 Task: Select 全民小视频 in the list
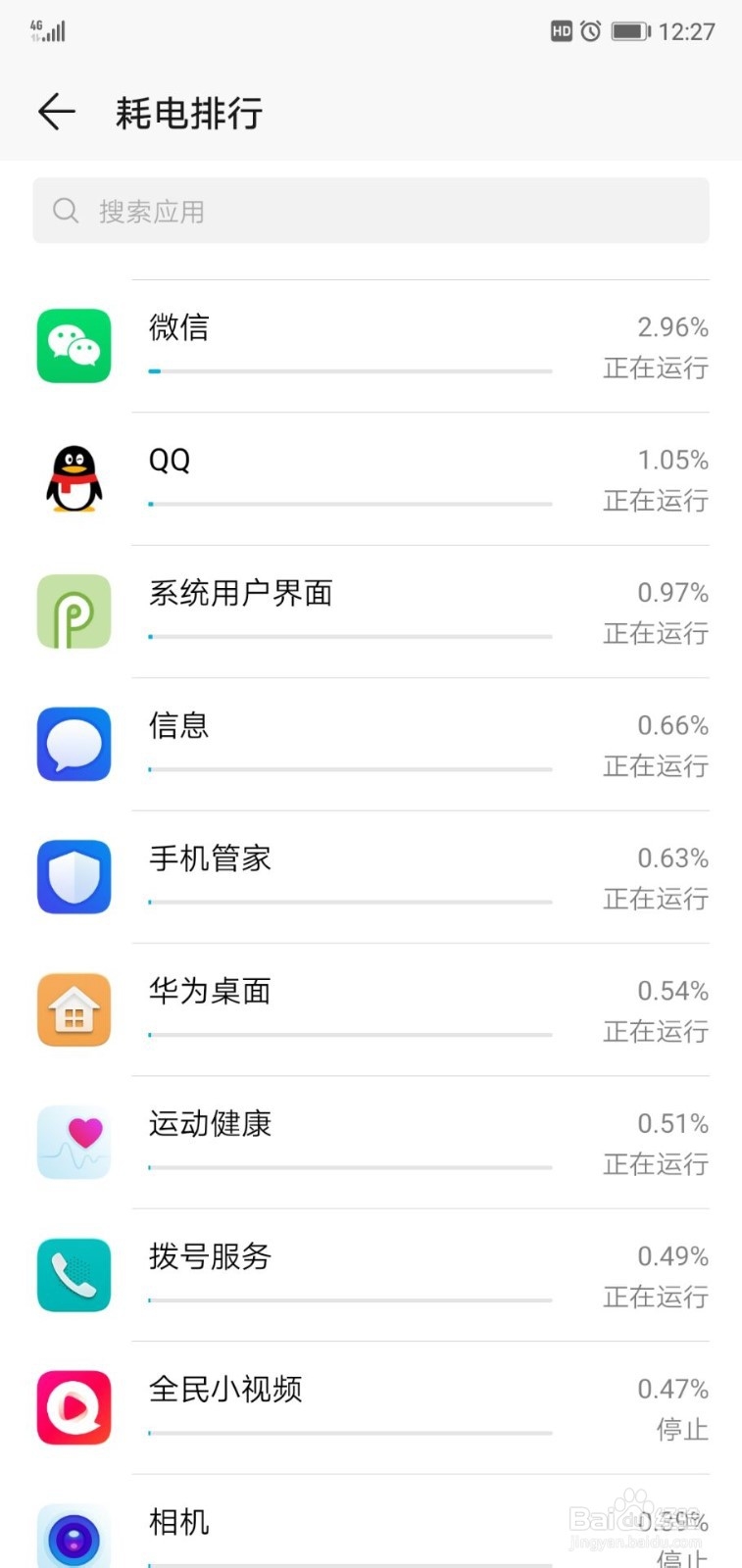pos(371,1408)
